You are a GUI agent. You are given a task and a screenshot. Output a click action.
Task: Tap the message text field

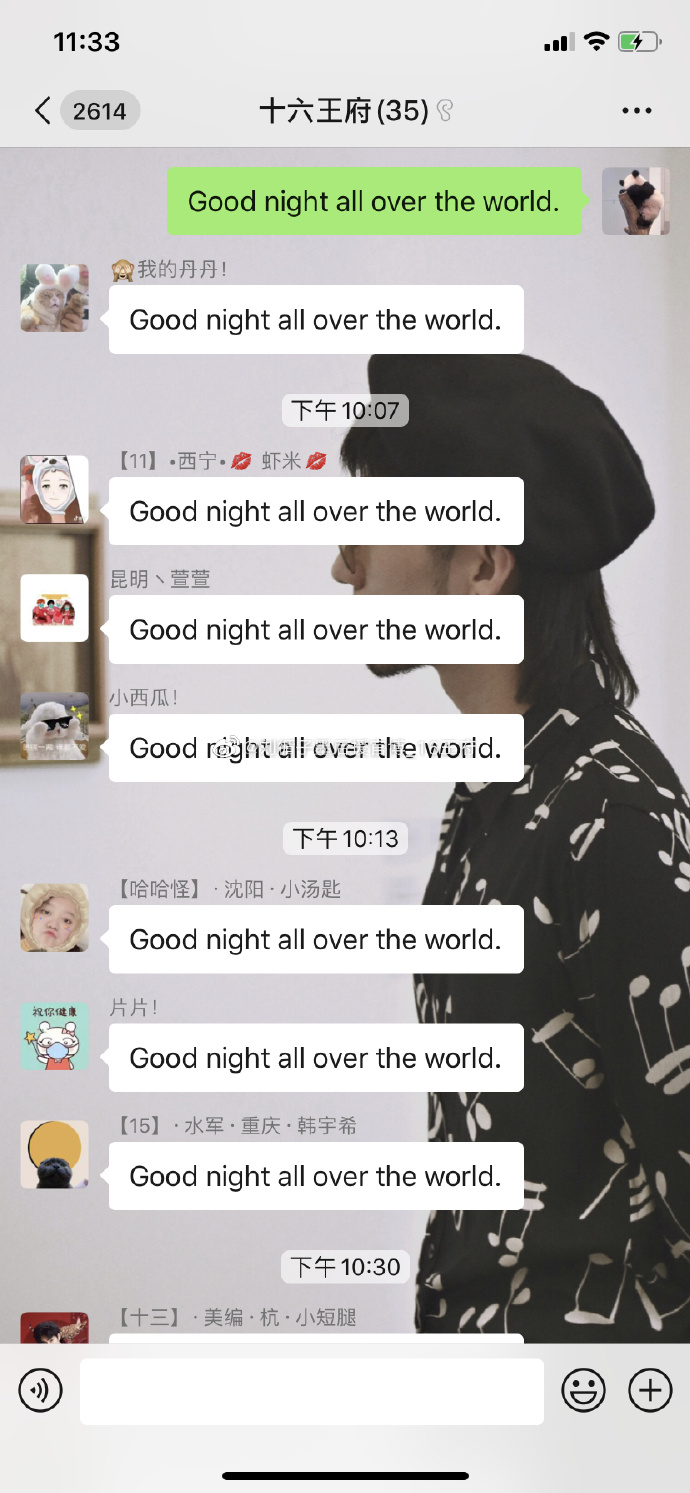pyautogui.click(x=312, y=1390)
